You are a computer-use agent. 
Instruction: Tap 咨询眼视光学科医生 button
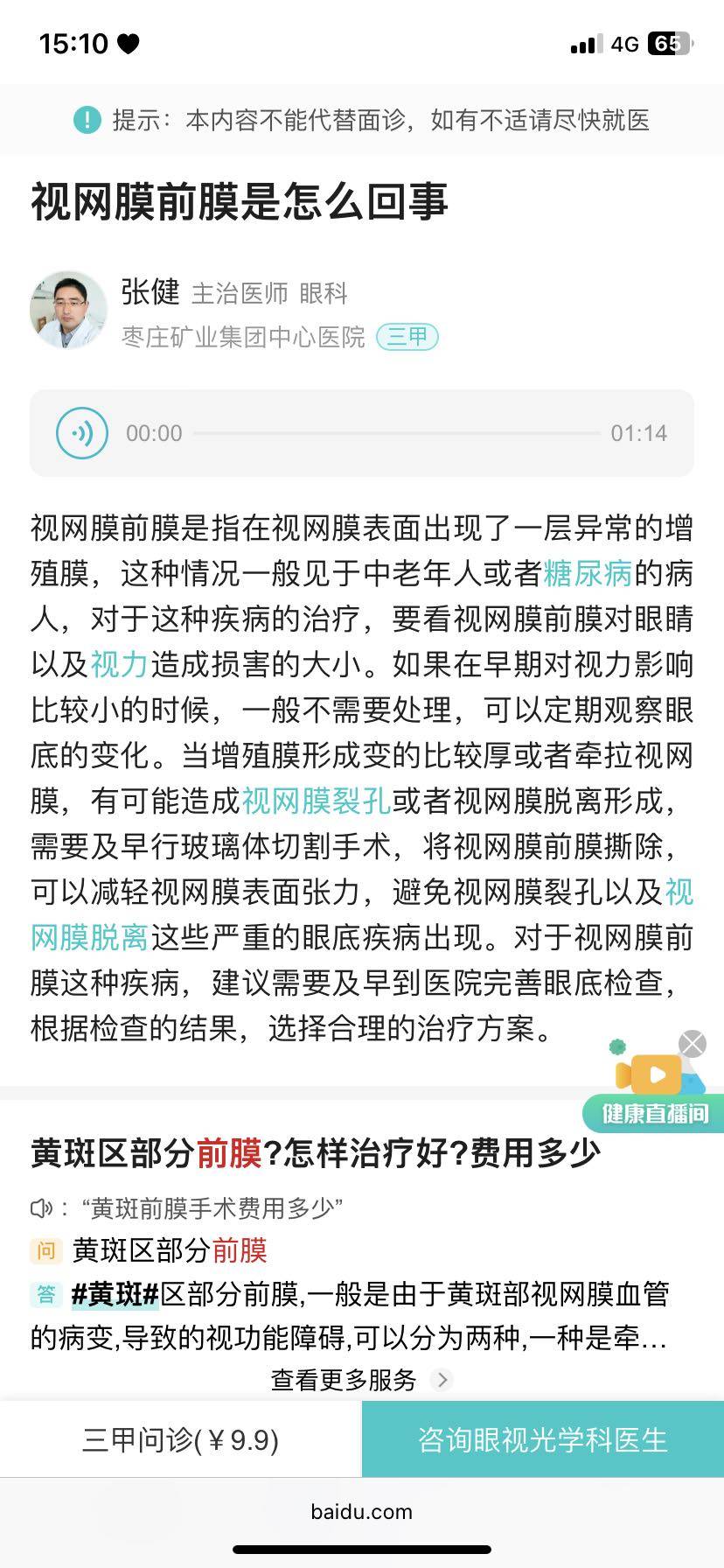coord(542,1439)
